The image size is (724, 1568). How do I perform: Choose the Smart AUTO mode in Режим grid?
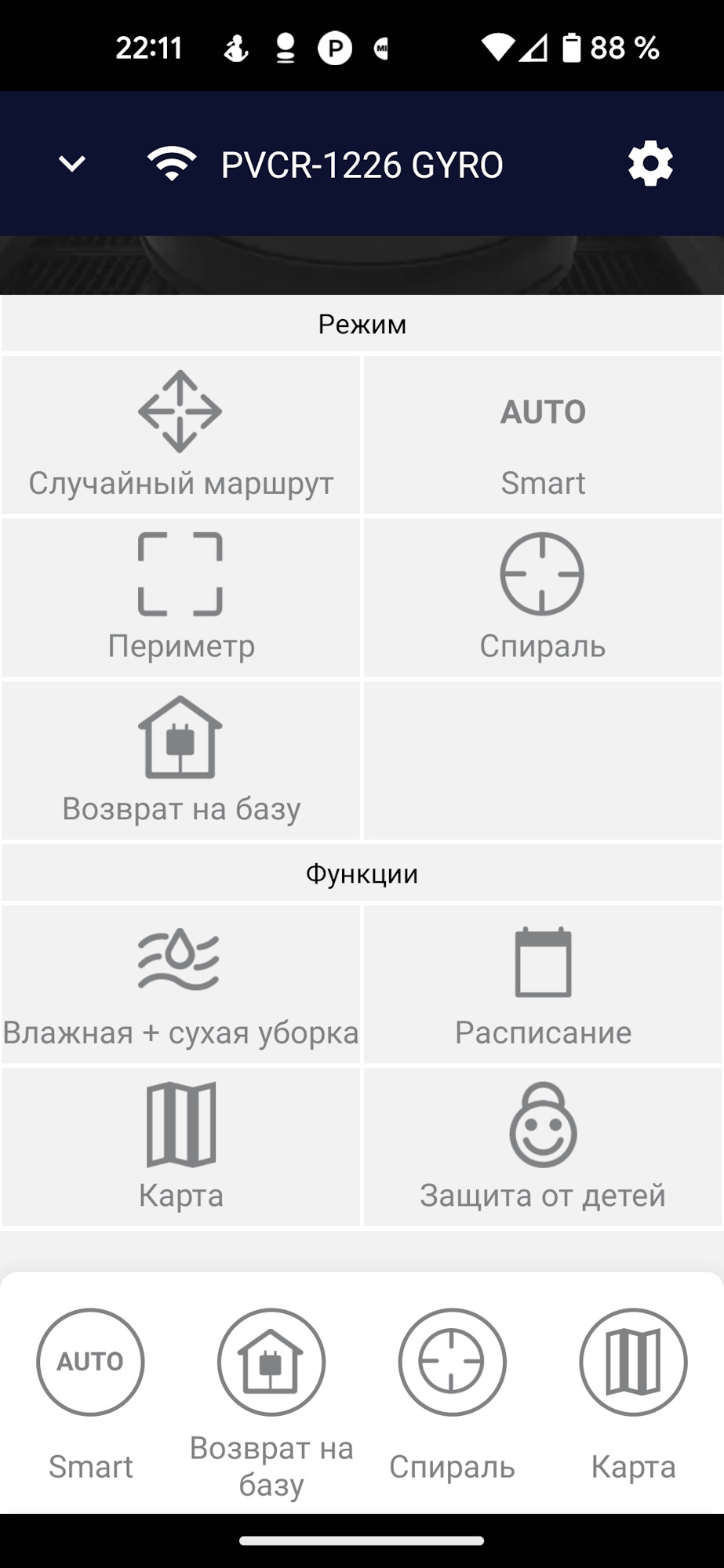(543, 436)
